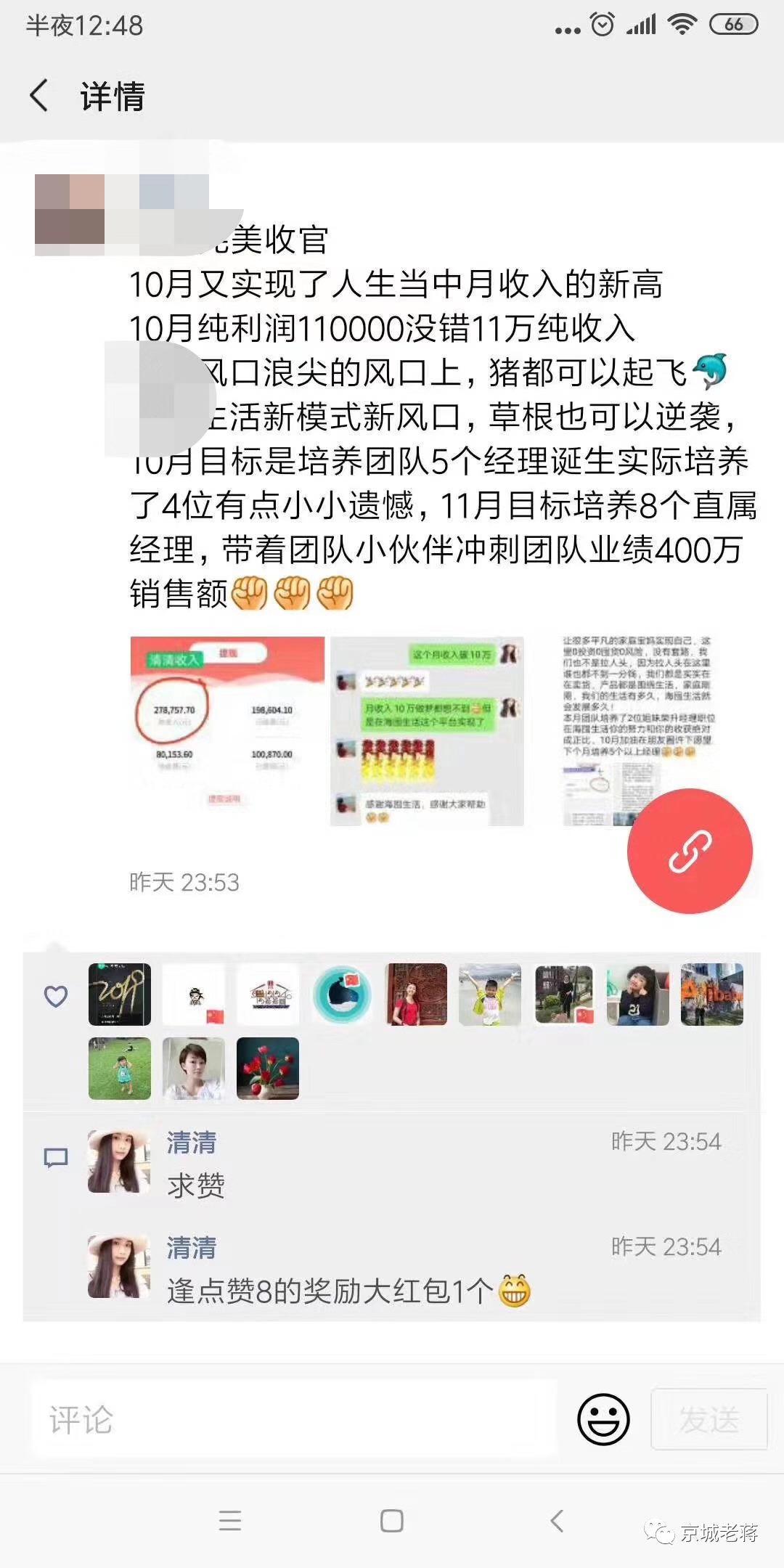Tap the red link floating button
Screen dimensions: 784x1568
pos(690,851)
